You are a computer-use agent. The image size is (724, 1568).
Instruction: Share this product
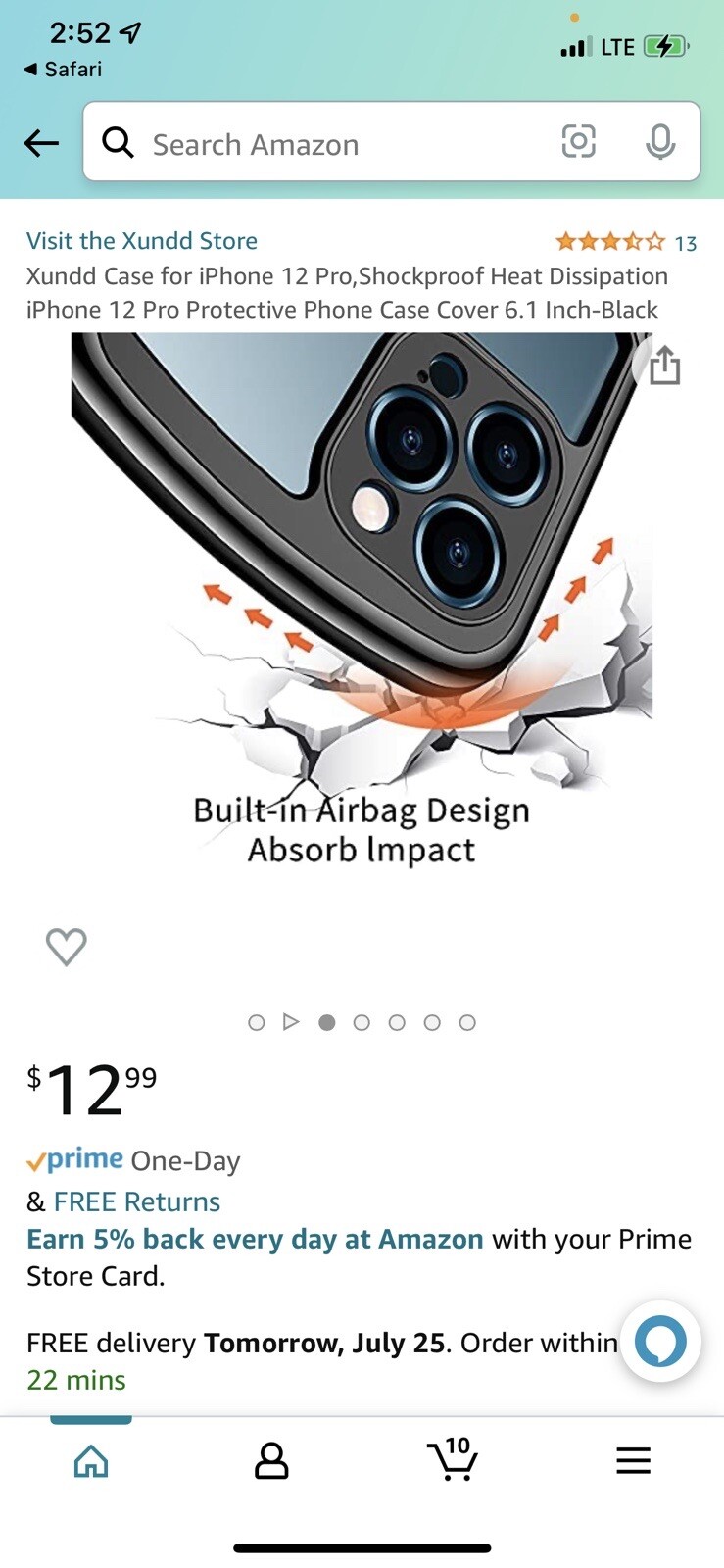(664, 366)
